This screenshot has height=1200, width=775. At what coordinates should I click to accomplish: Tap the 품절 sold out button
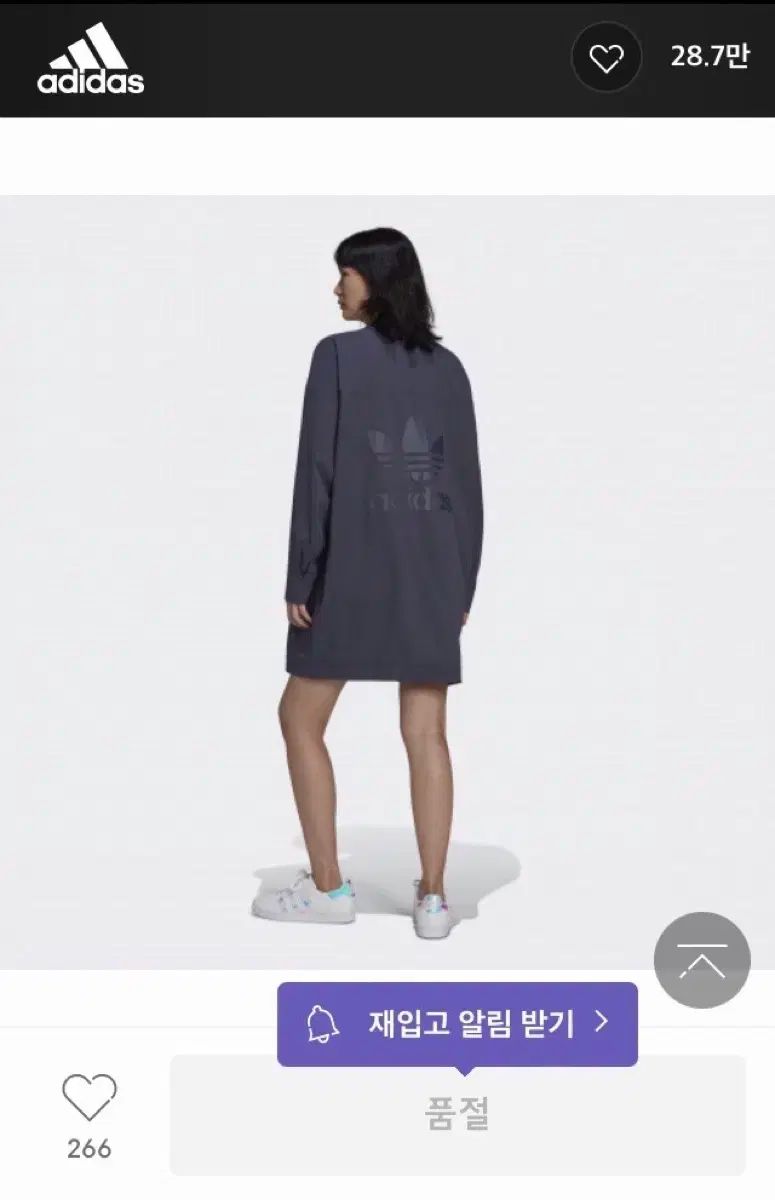pyautogui.click(x=457, y=1114)
